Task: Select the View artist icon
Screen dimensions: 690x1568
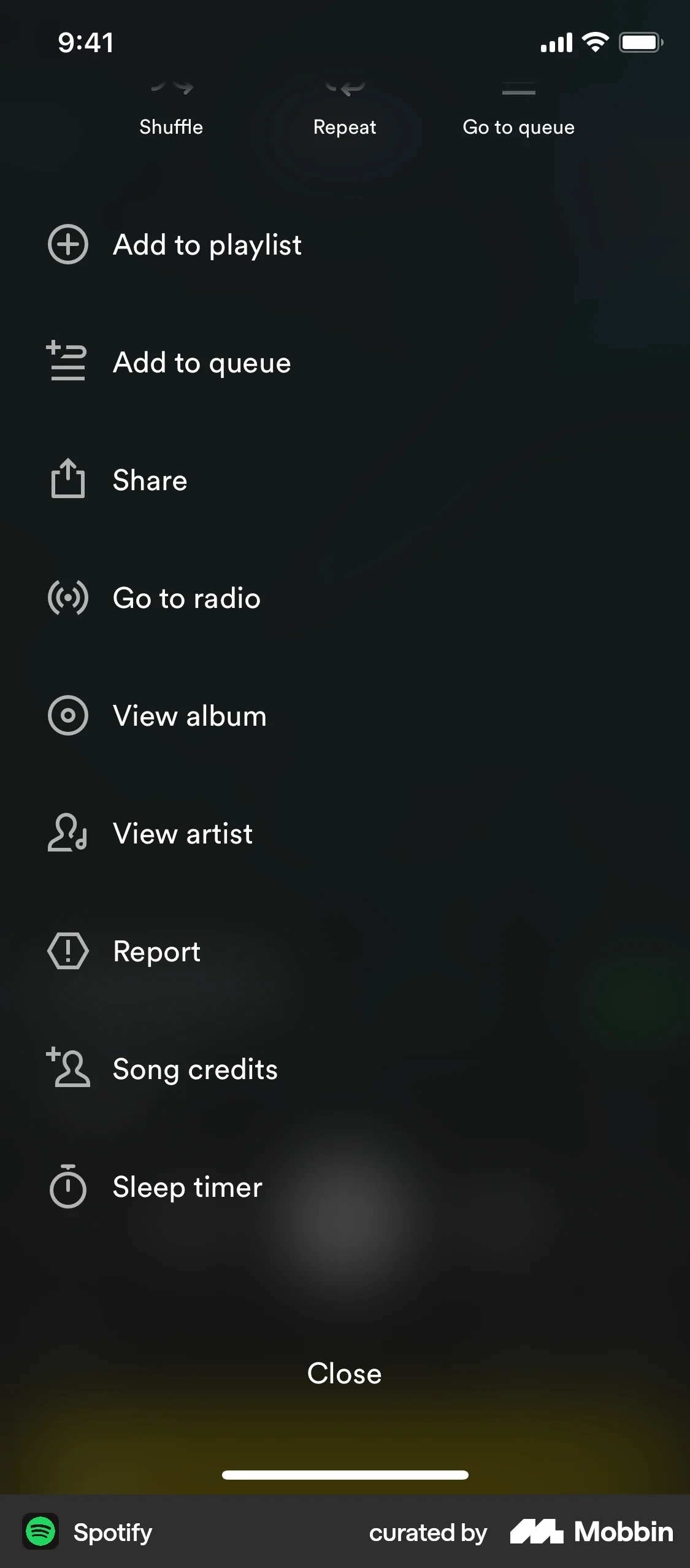Action: [67, 833]
